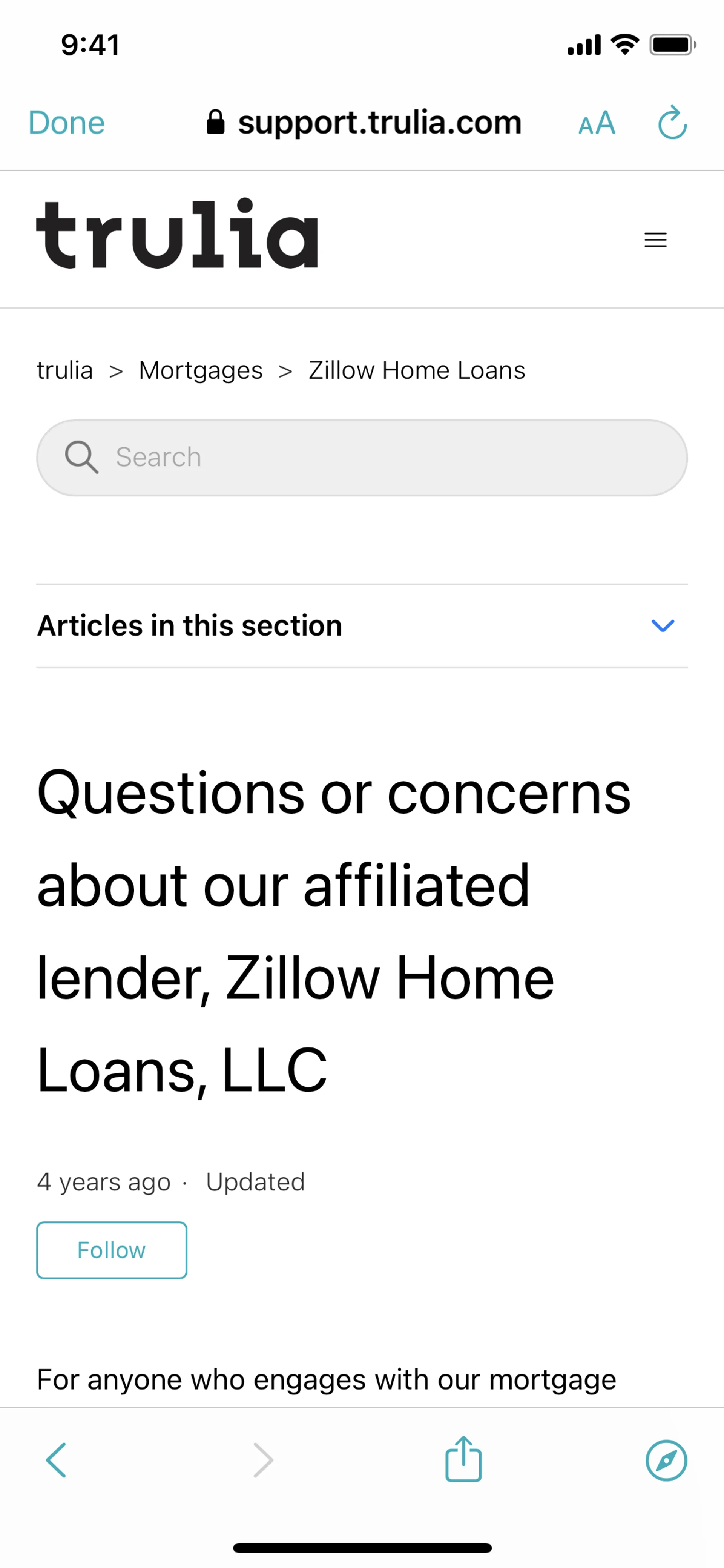Open the hamburger menu

655,239
